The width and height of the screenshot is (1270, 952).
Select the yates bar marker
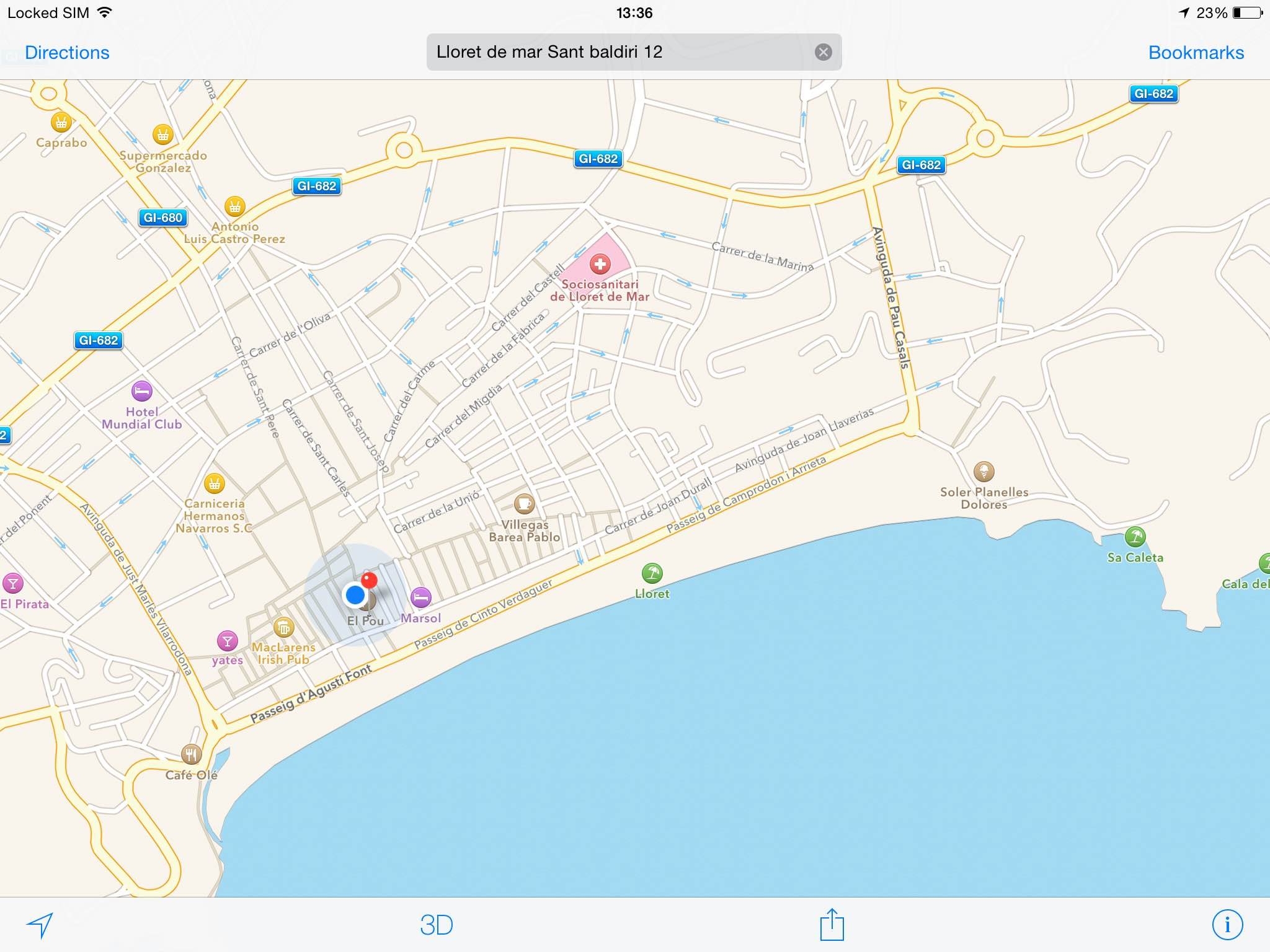(227, 641)
